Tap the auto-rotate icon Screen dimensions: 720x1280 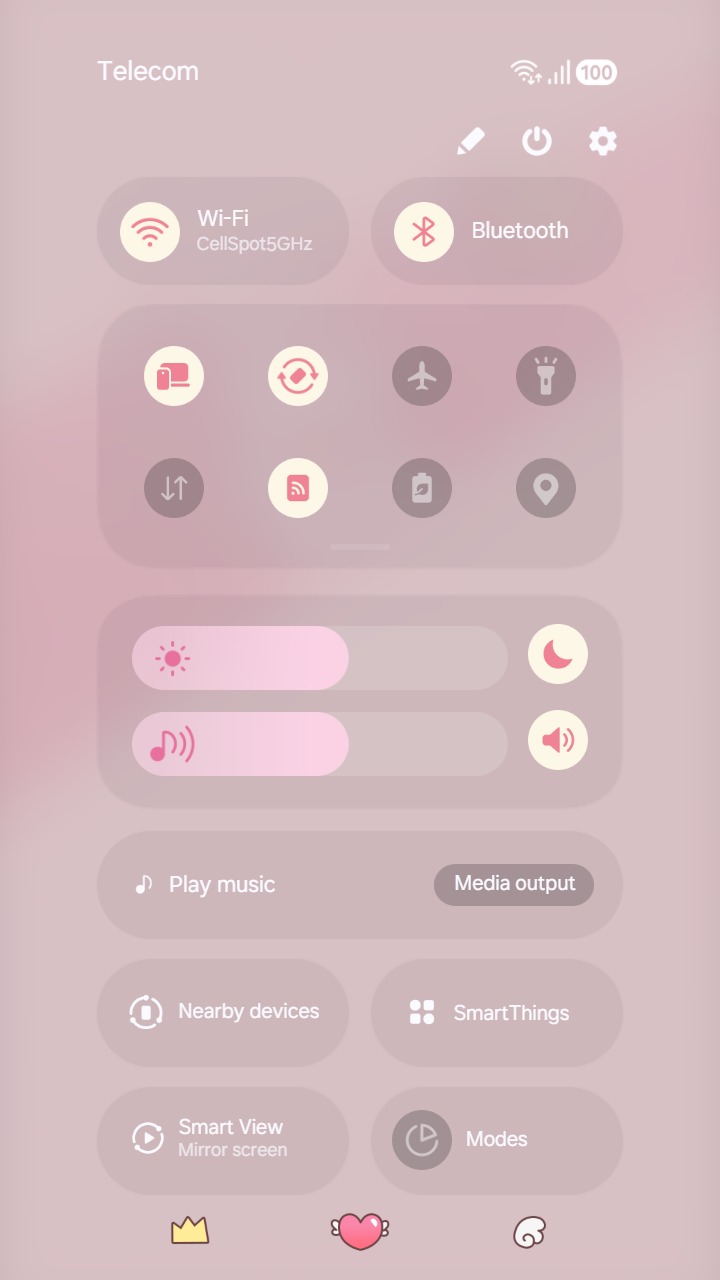[297, 376]
